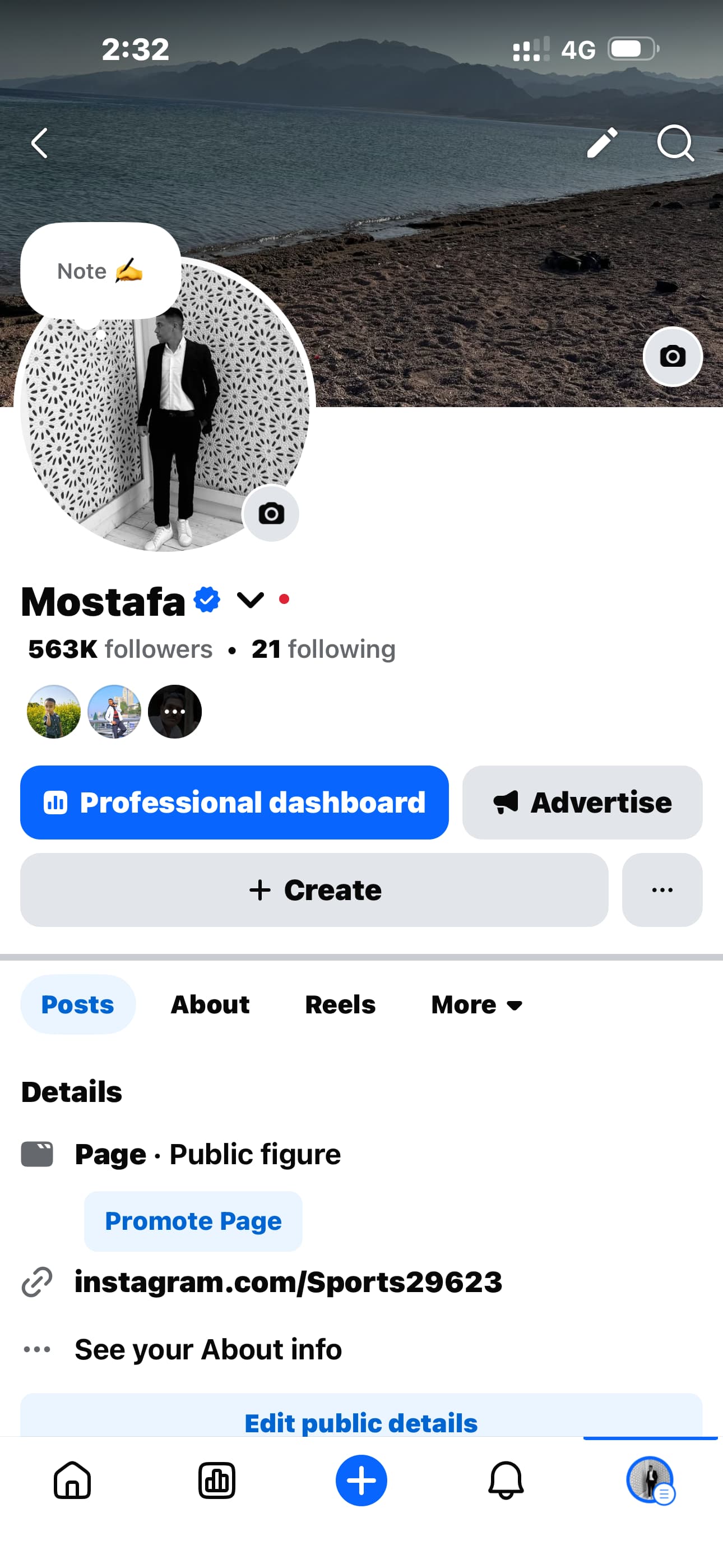Screen dimensions: 723x1568
Task: Switch to the Reels tab
Action: pos(340,1004)
